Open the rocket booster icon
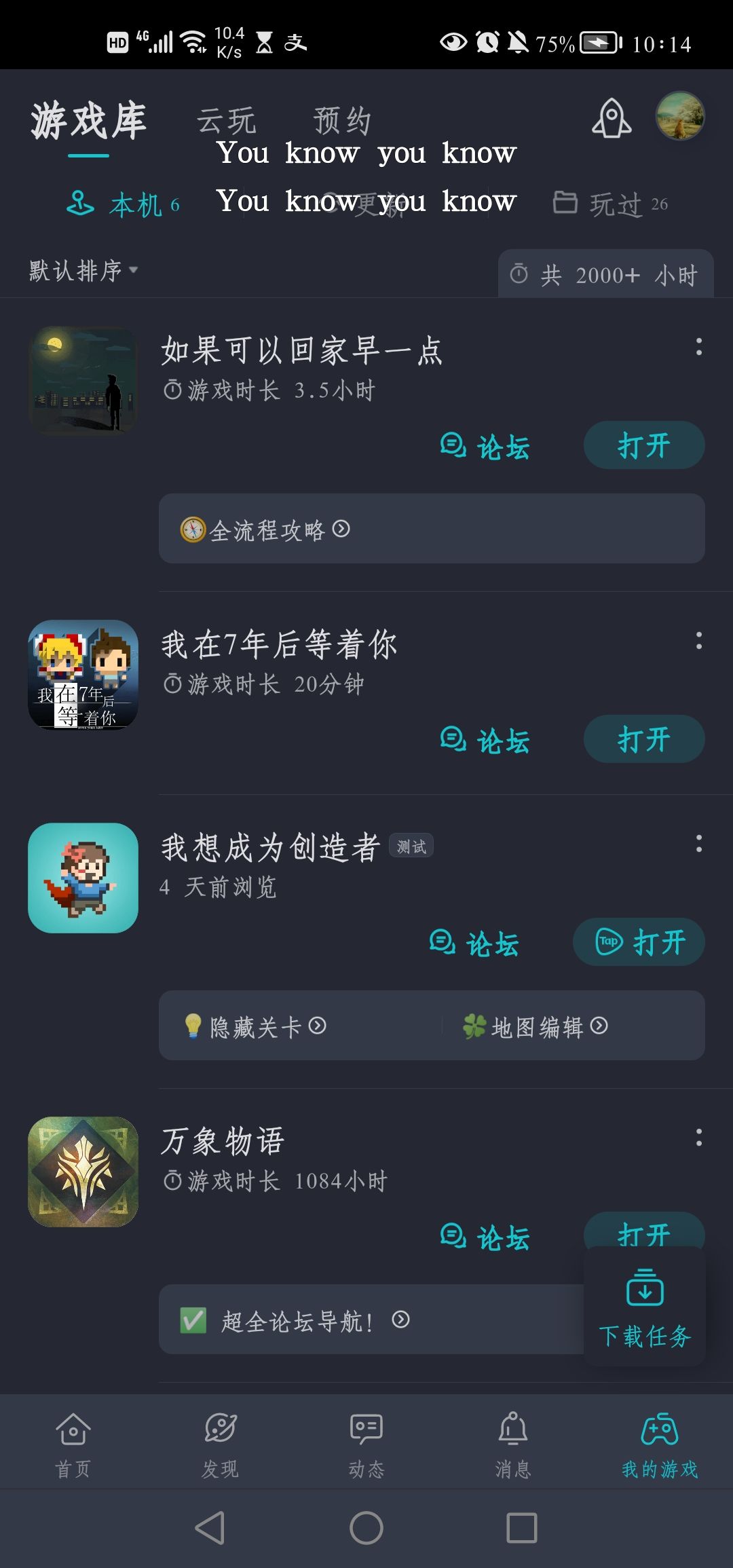This screenshot has height=1568, width=733. [x=612, y=118]
